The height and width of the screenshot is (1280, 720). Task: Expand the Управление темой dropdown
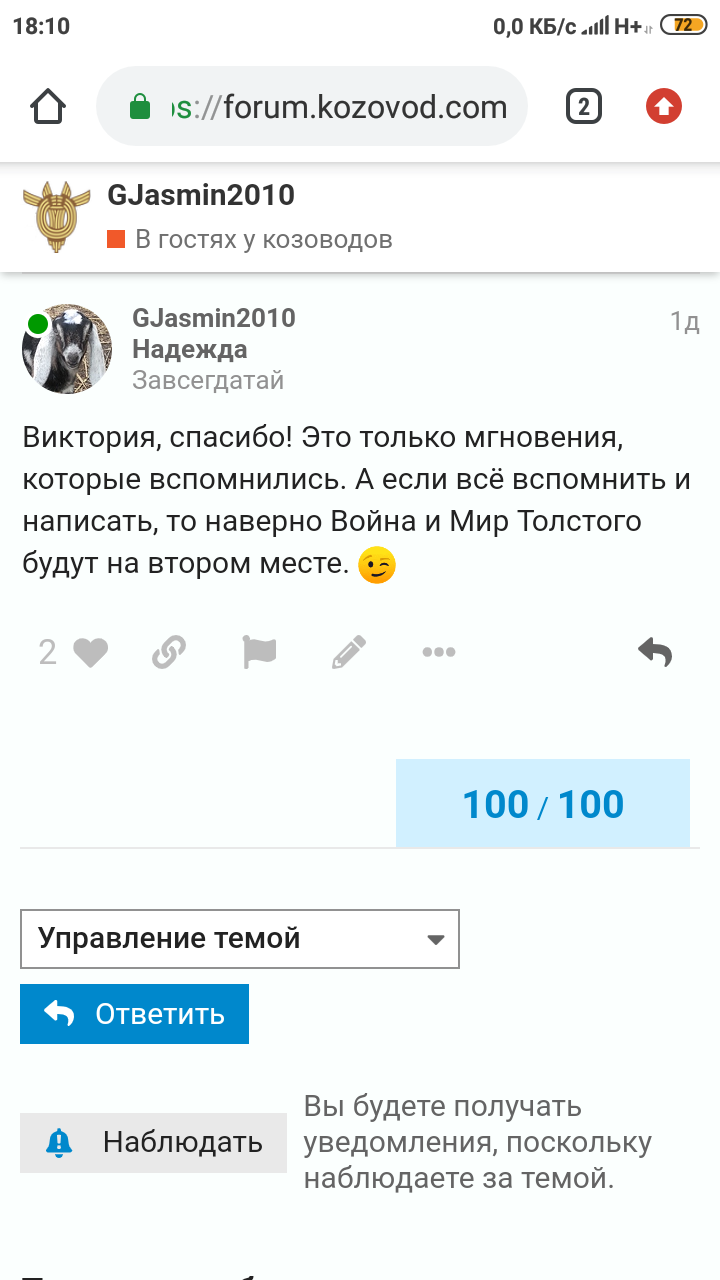pyautogui.click(x=240, y=939)
